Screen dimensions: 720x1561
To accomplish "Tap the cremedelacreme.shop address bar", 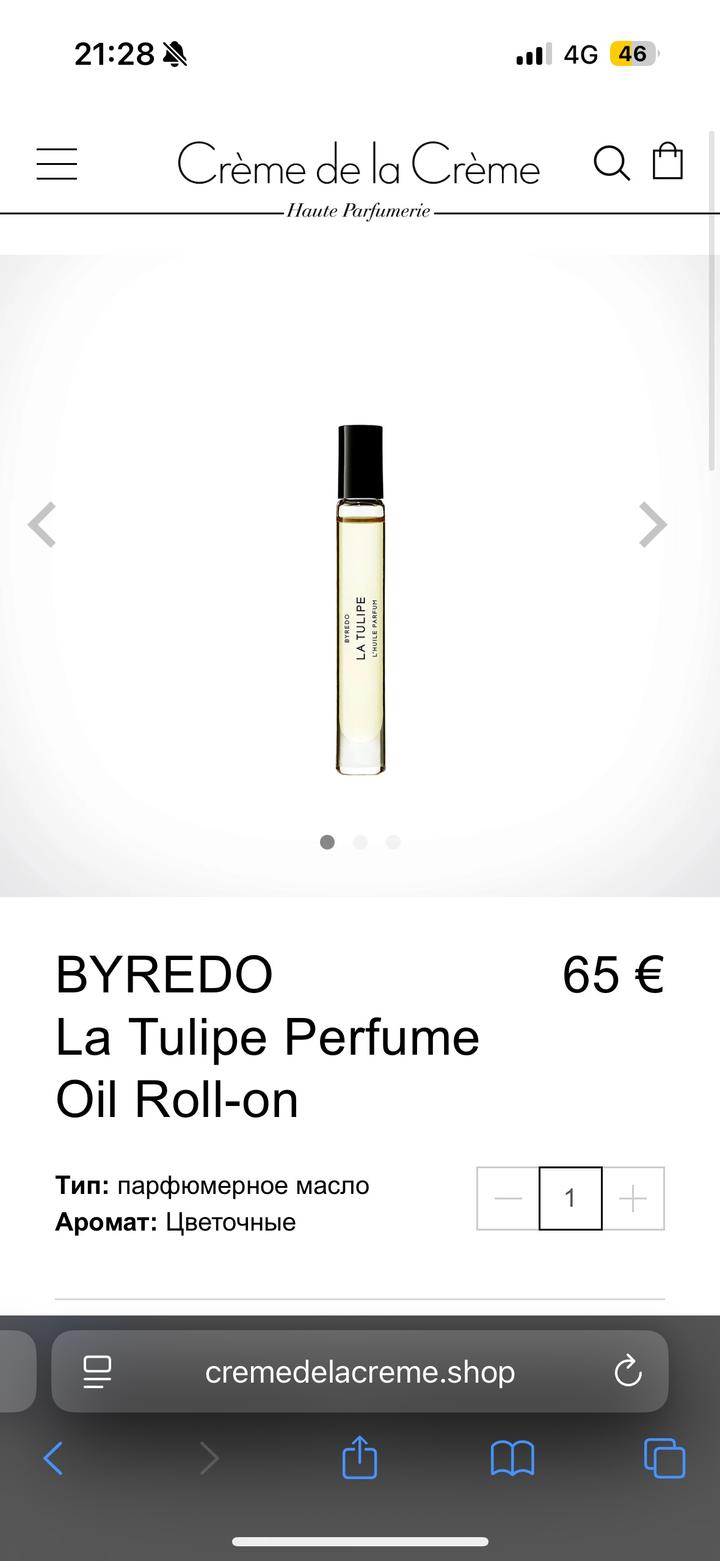I will click(x=360, y=1372).
